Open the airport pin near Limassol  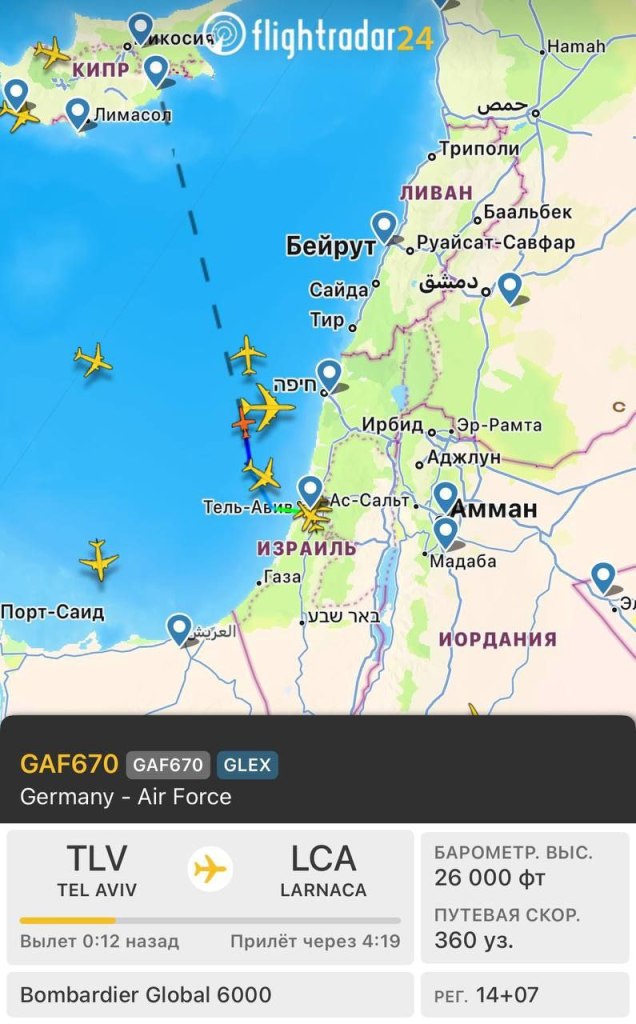point(78,114)
